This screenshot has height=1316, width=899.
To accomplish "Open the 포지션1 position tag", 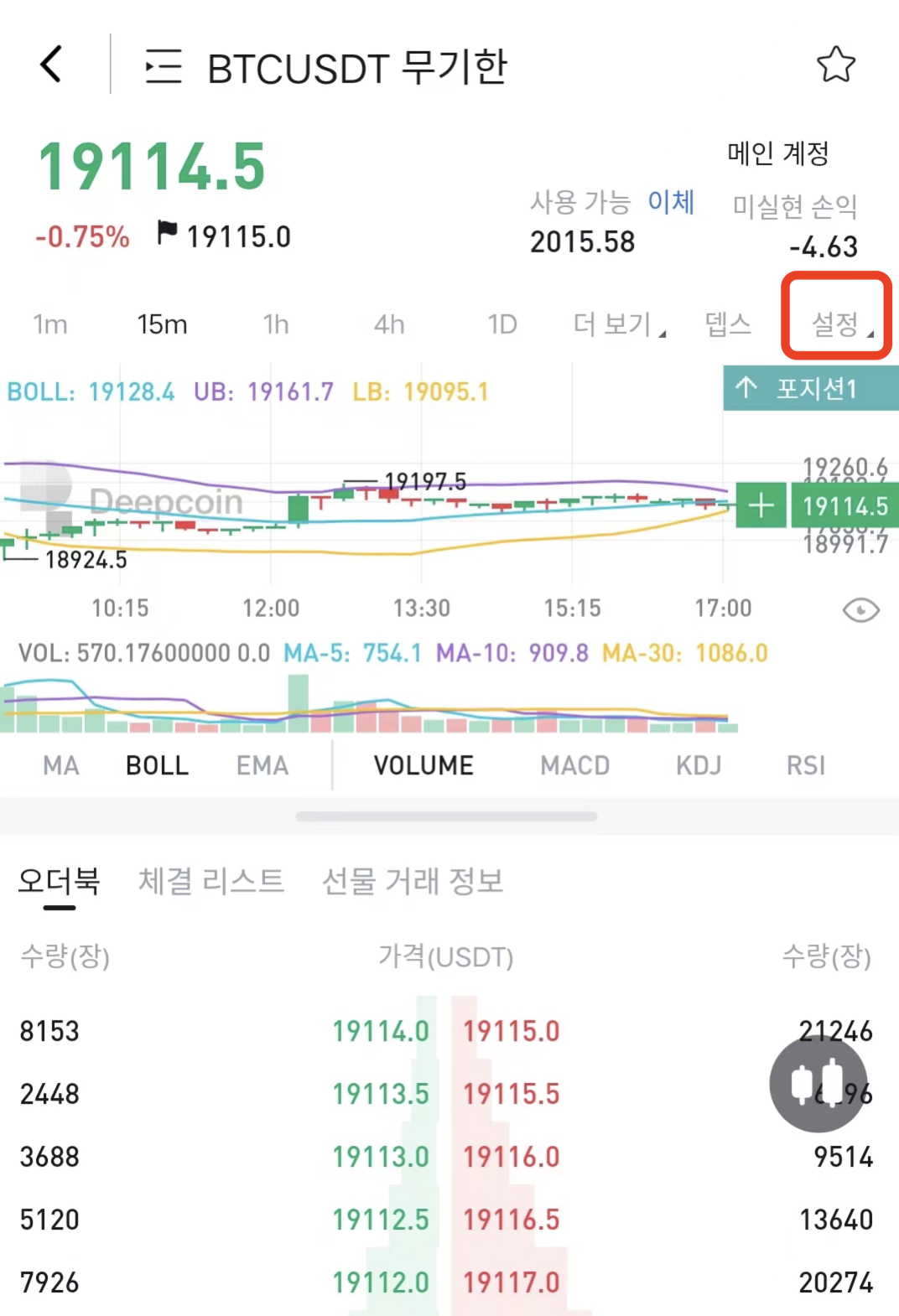I will click(810, 388).
